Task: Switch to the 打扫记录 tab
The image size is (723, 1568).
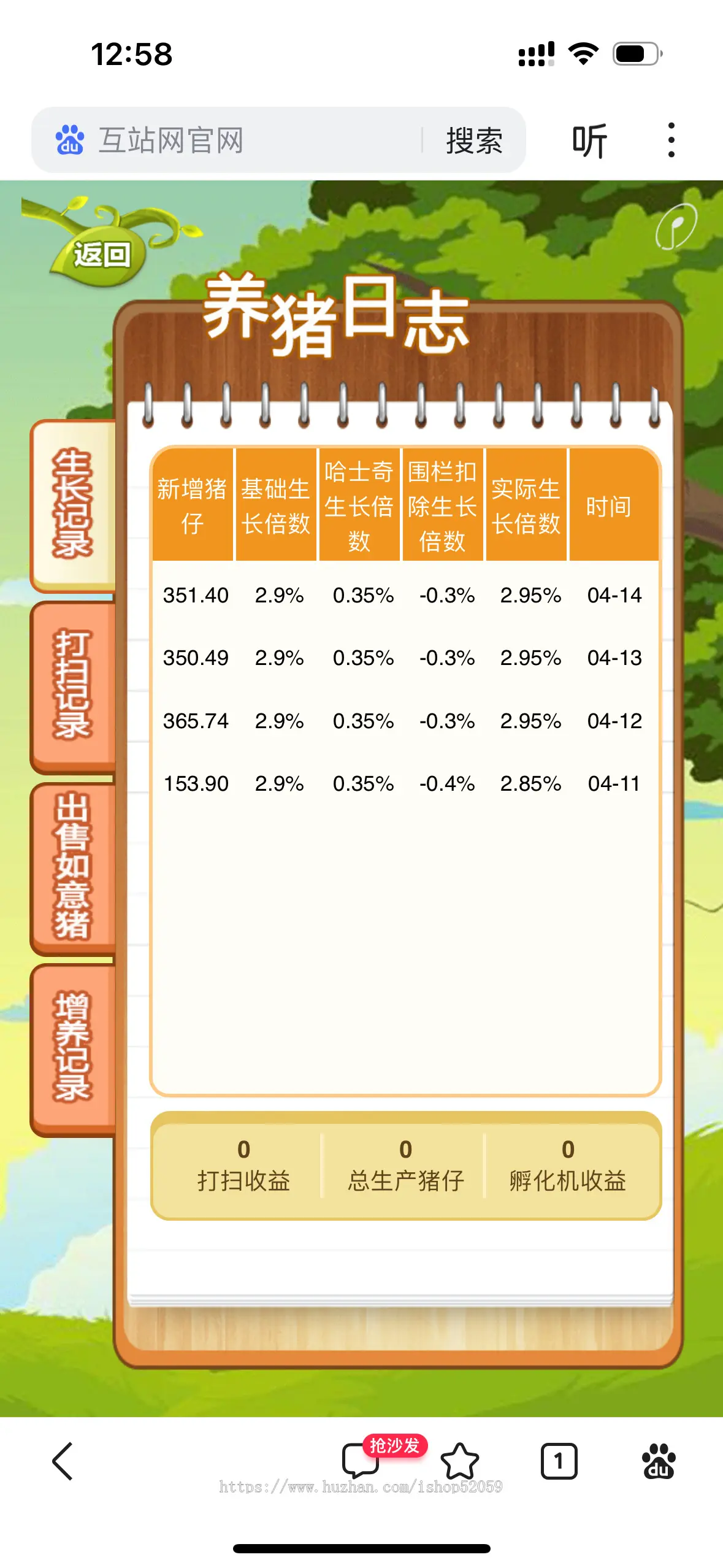Action: tap(73, 685)
